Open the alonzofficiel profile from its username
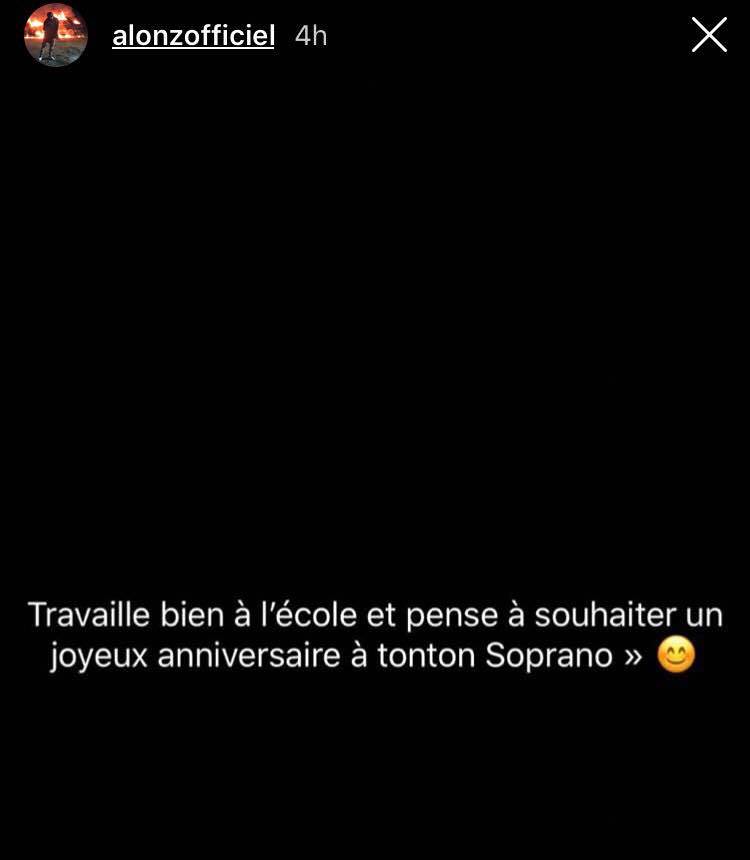 [x=193, y=36]
